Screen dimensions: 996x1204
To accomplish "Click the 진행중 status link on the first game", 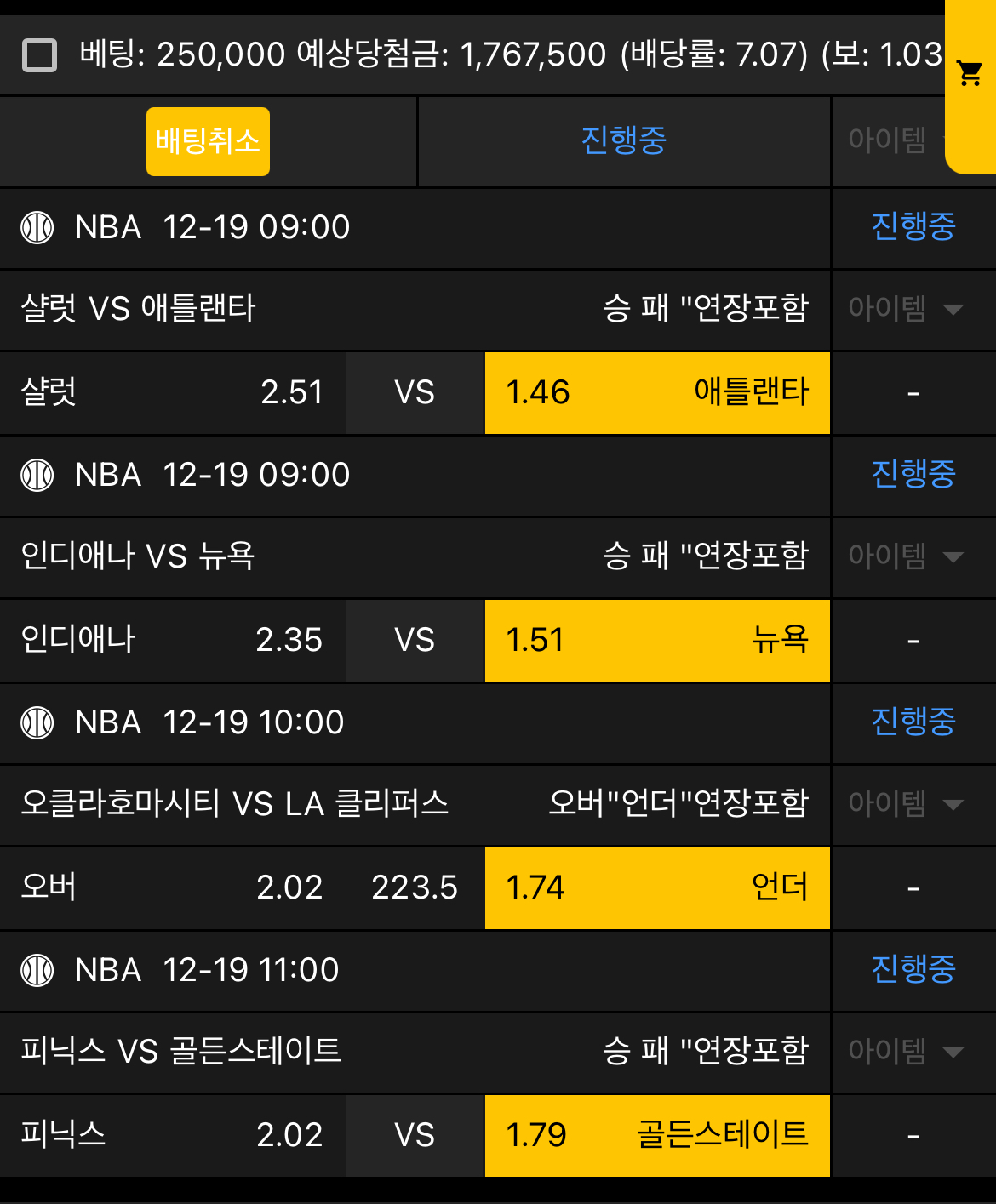I will pos(912,227).
